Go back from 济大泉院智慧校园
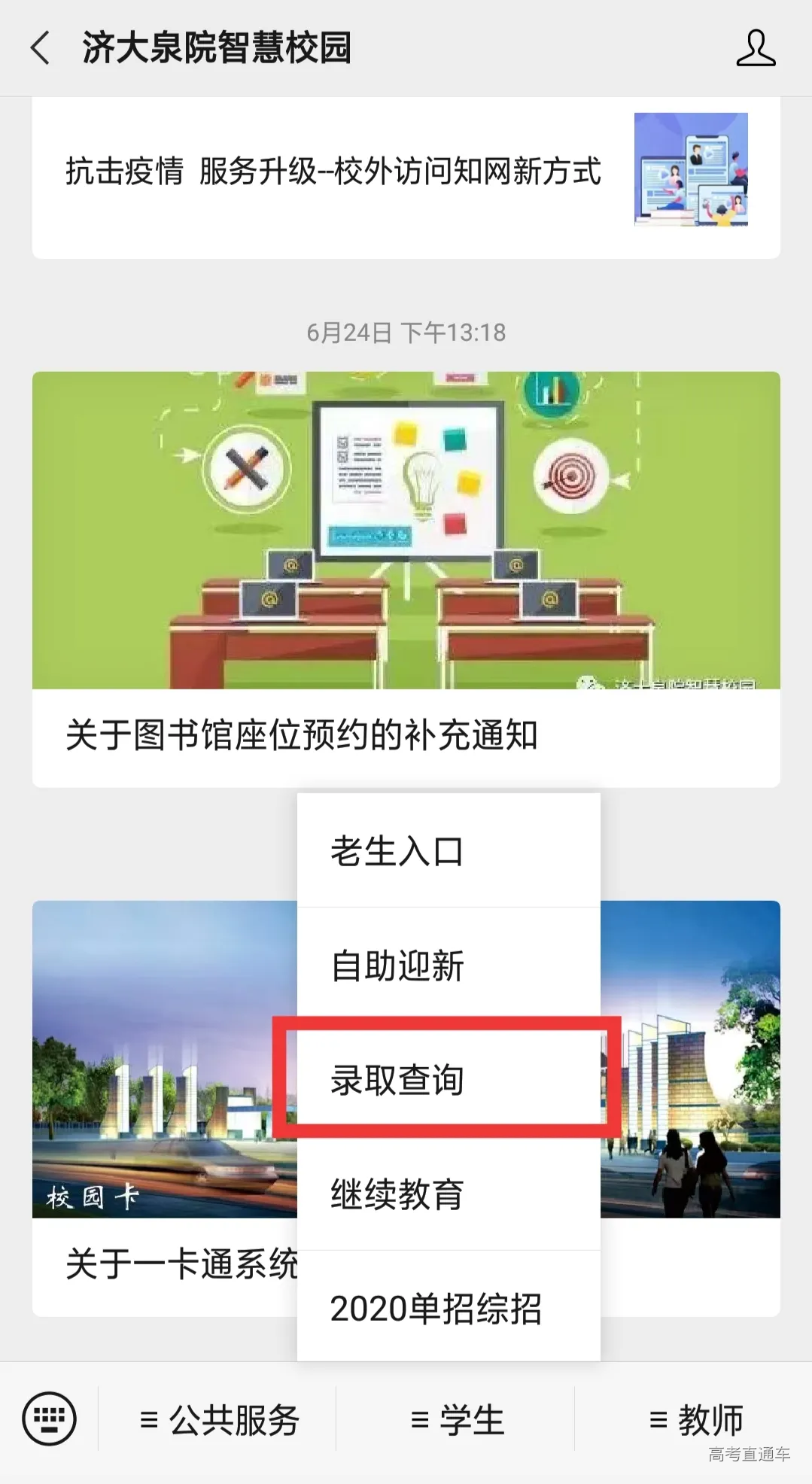Screen dimensions: 812x1484 point(41,48)
